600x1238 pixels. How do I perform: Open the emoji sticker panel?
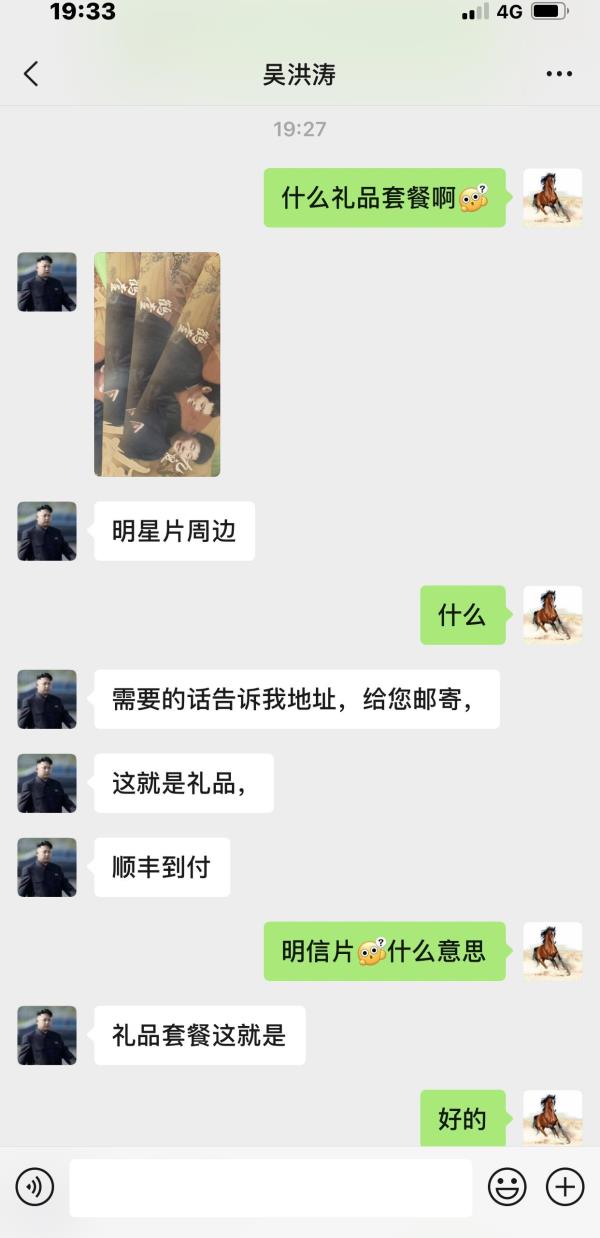507,1187
